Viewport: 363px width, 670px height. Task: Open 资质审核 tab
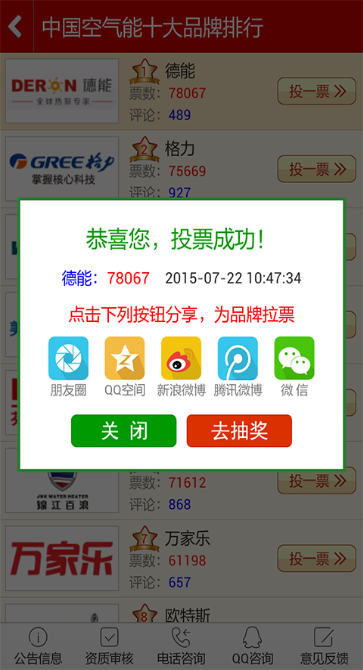click(109, 646)
